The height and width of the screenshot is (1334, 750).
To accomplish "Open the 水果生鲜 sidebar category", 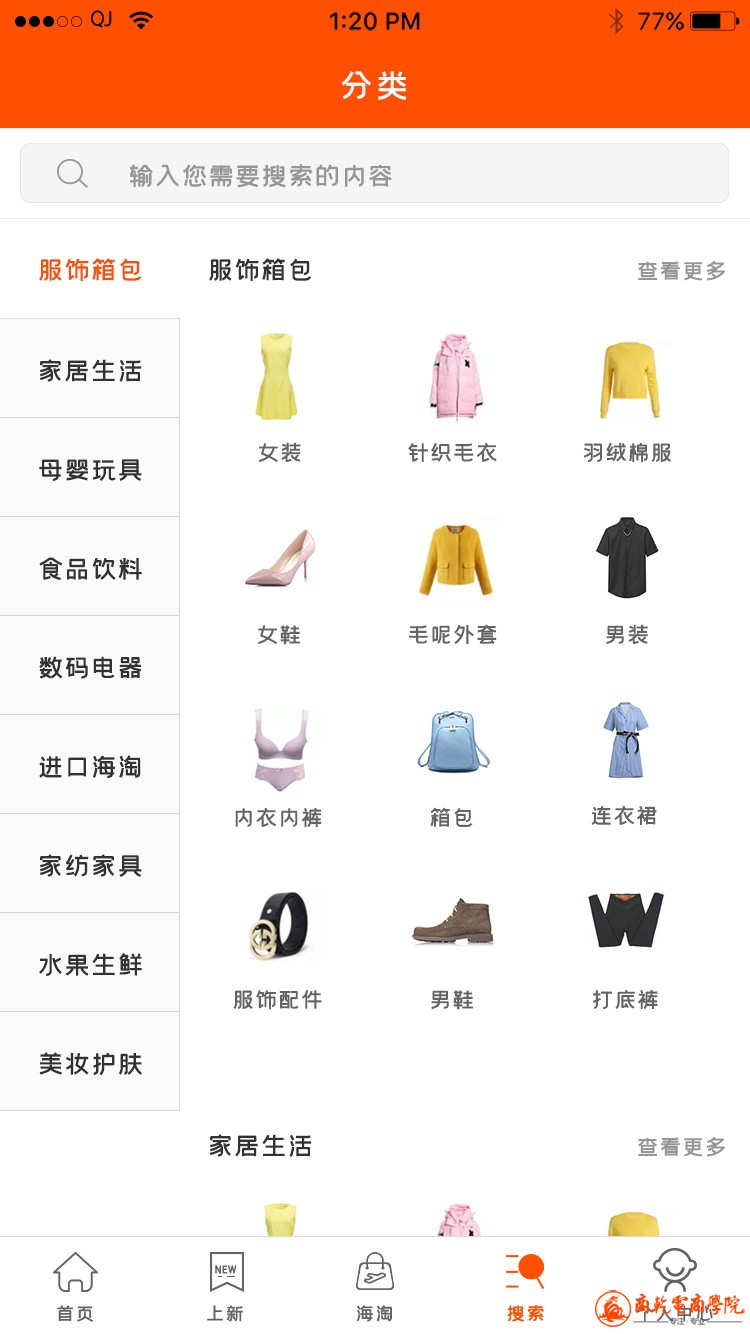I will [x=90, y=964].
